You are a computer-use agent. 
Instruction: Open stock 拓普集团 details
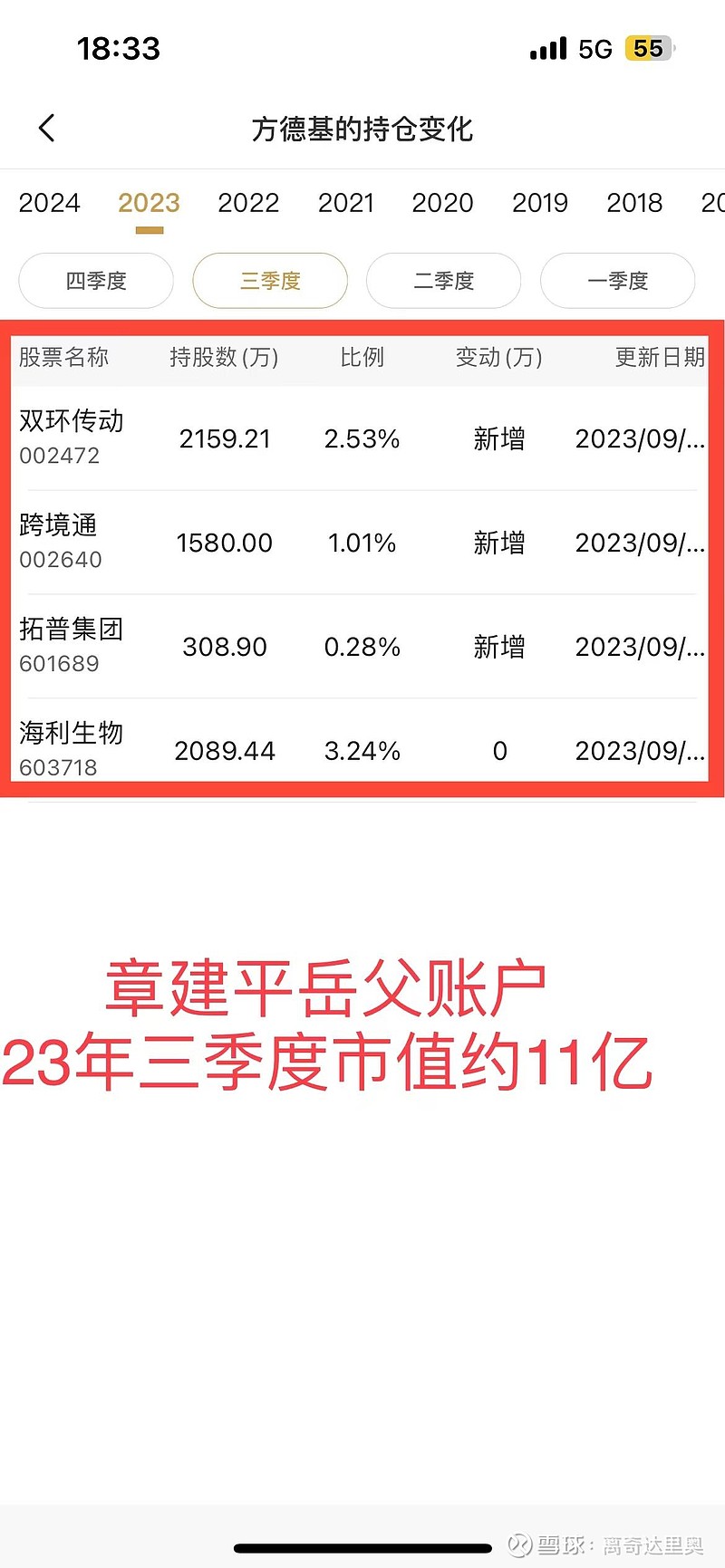point(71,645)
